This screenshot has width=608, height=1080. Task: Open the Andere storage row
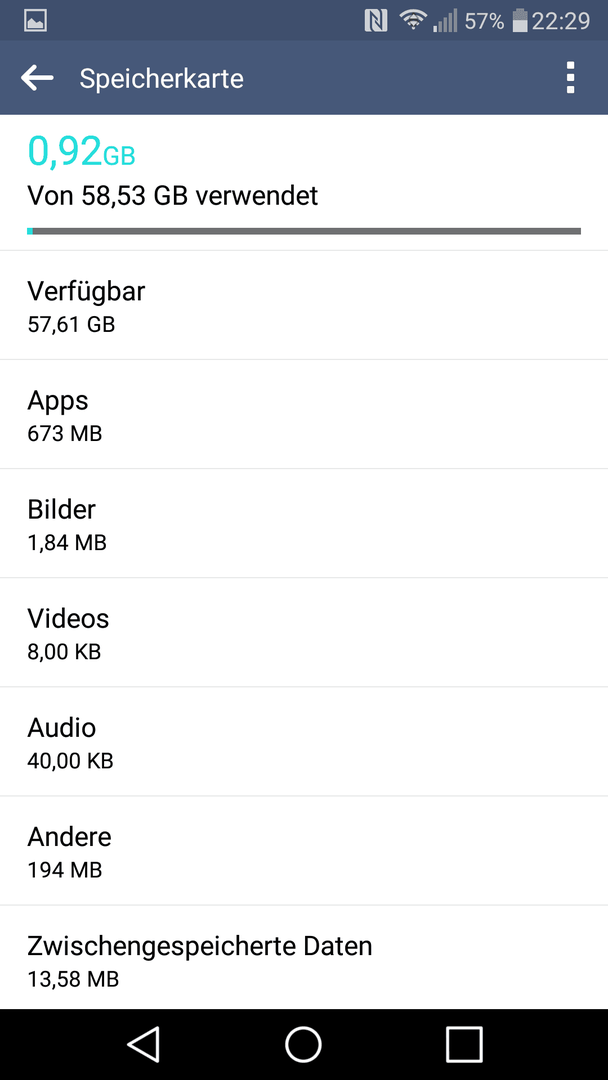click(304, 851)
